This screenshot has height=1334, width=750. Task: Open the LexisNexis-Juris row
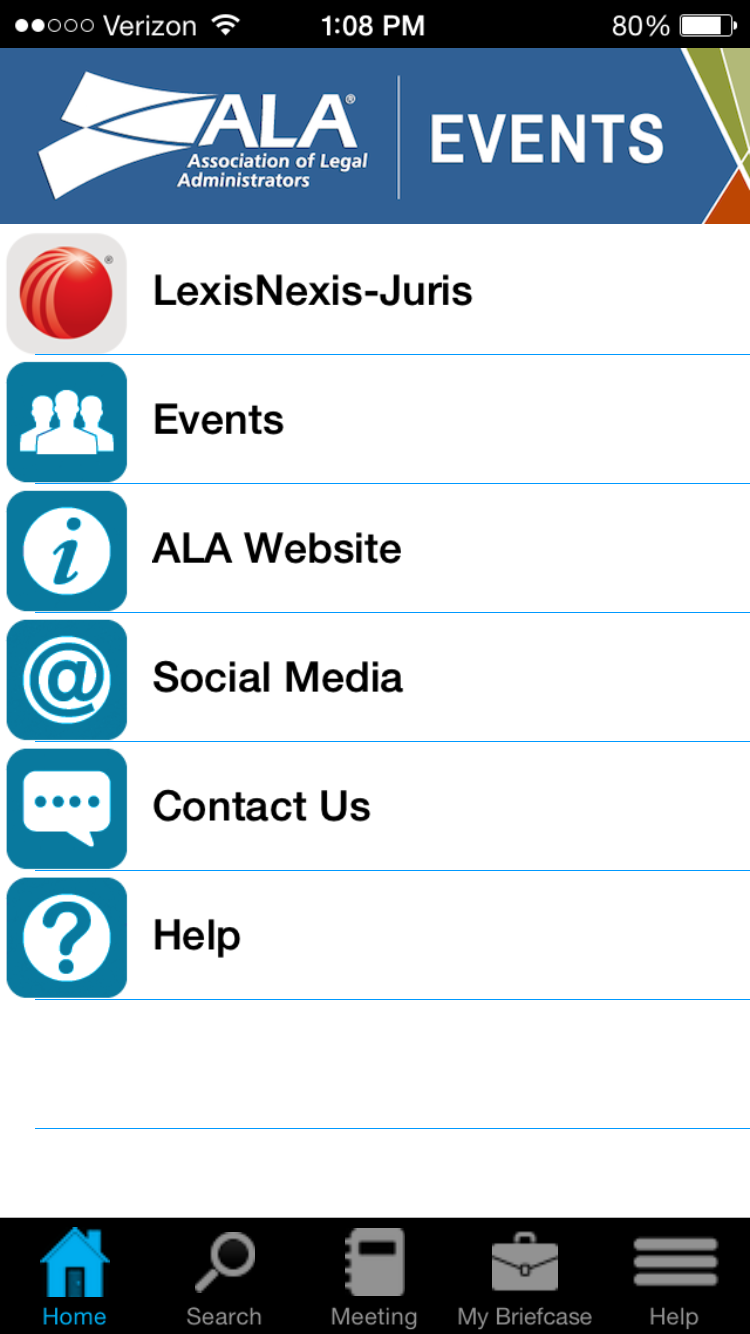[x=375, y=290]
